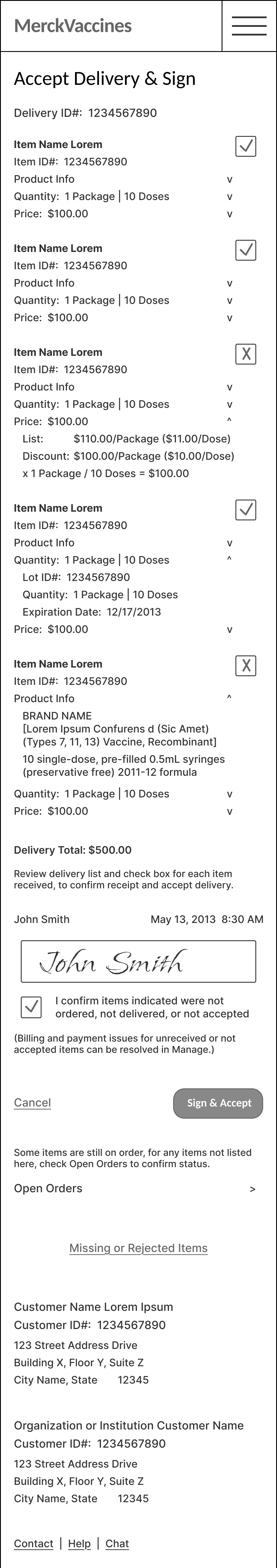Screen dimensions: 277x1568
Task: Open the hamburger menu
Action: (x=249, y=26)
